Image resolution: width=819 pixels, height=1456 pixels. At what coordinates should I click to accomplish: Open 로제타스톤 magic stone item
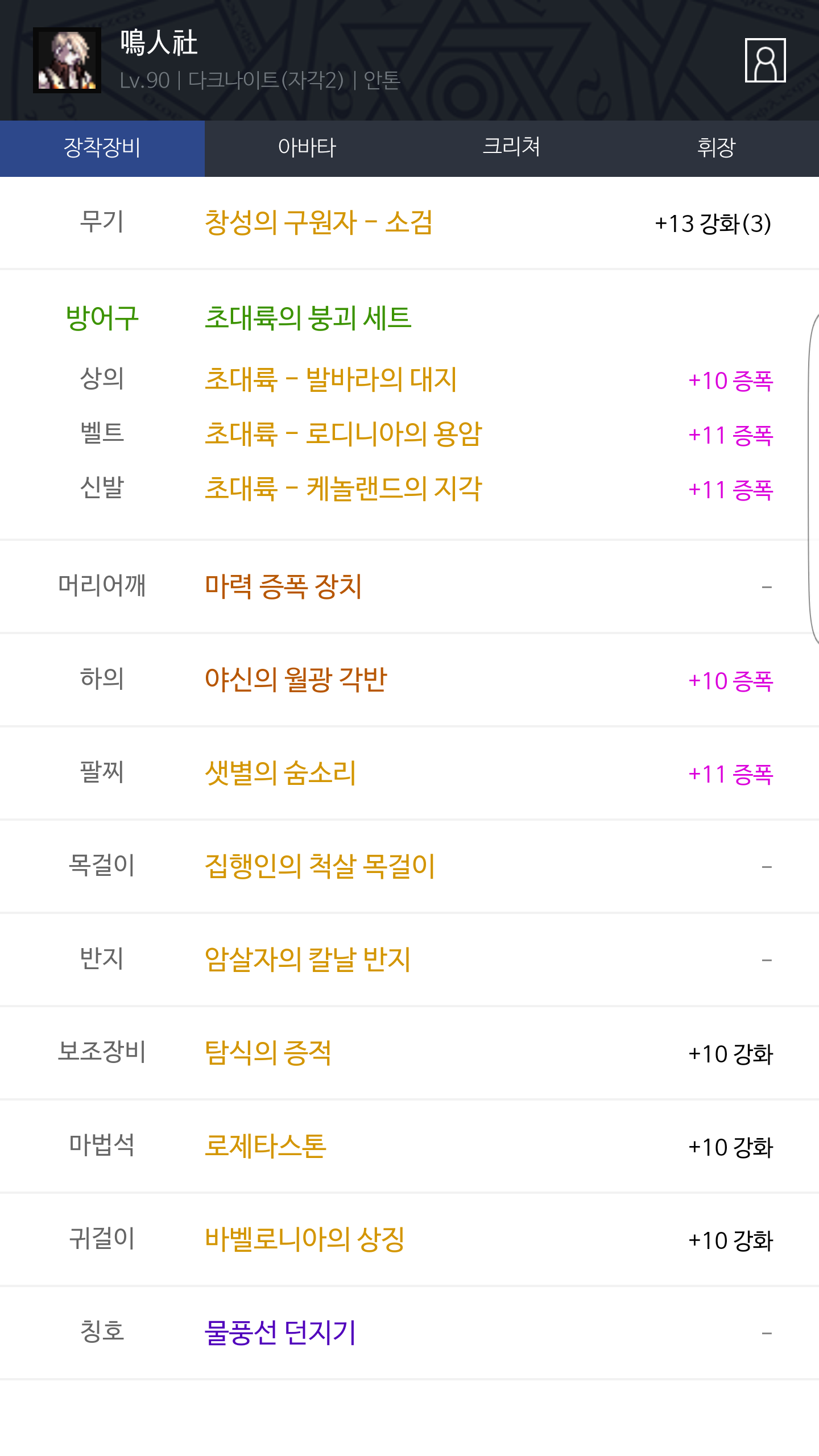click(x=266, y=1146)
